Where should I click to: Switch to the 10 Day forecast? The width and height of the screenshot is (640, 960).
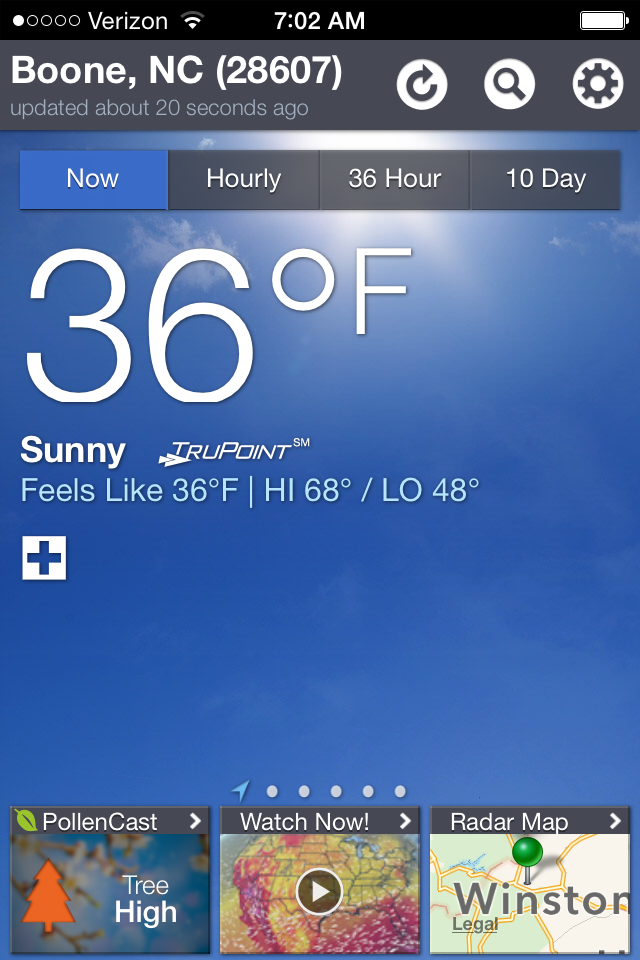click(545, 180)
